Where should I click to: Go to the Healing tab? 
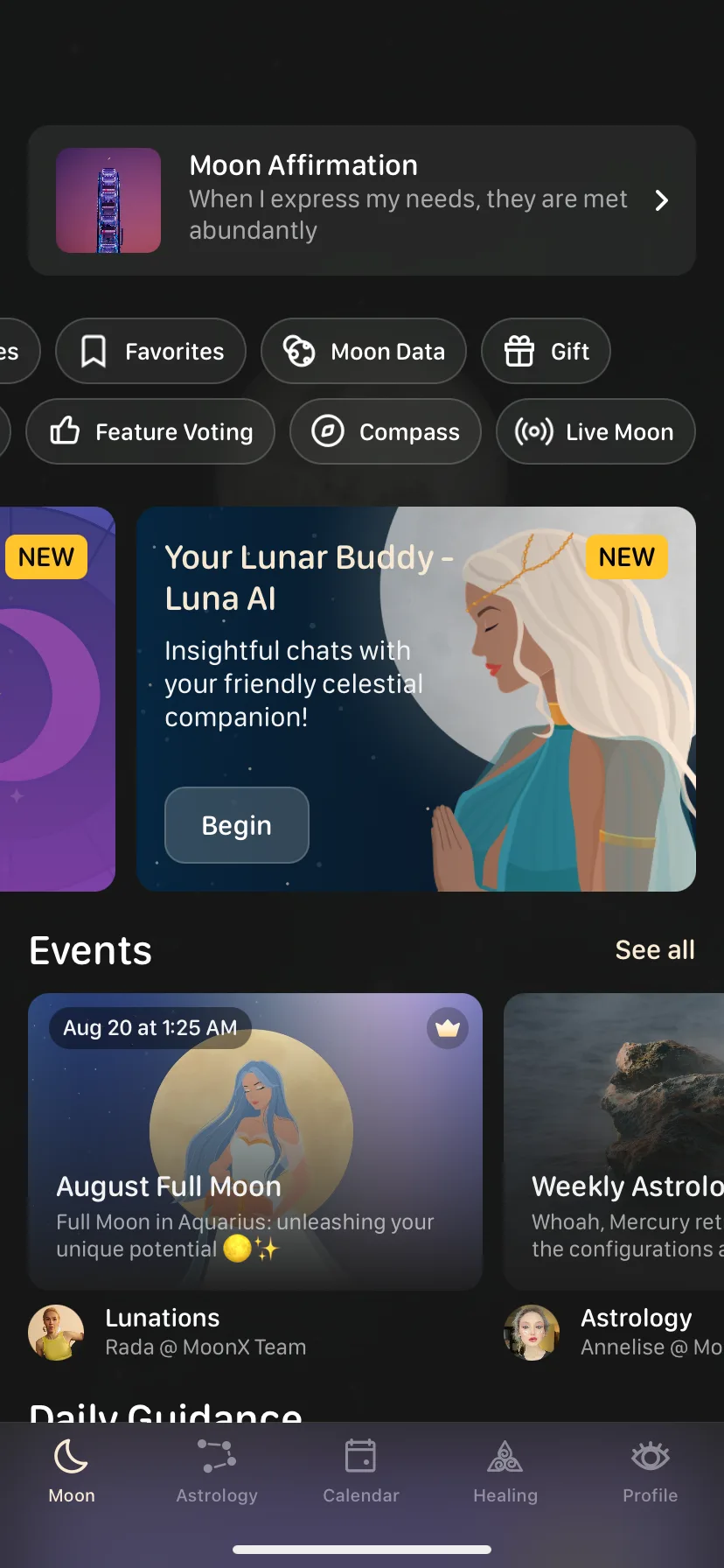505,1472
